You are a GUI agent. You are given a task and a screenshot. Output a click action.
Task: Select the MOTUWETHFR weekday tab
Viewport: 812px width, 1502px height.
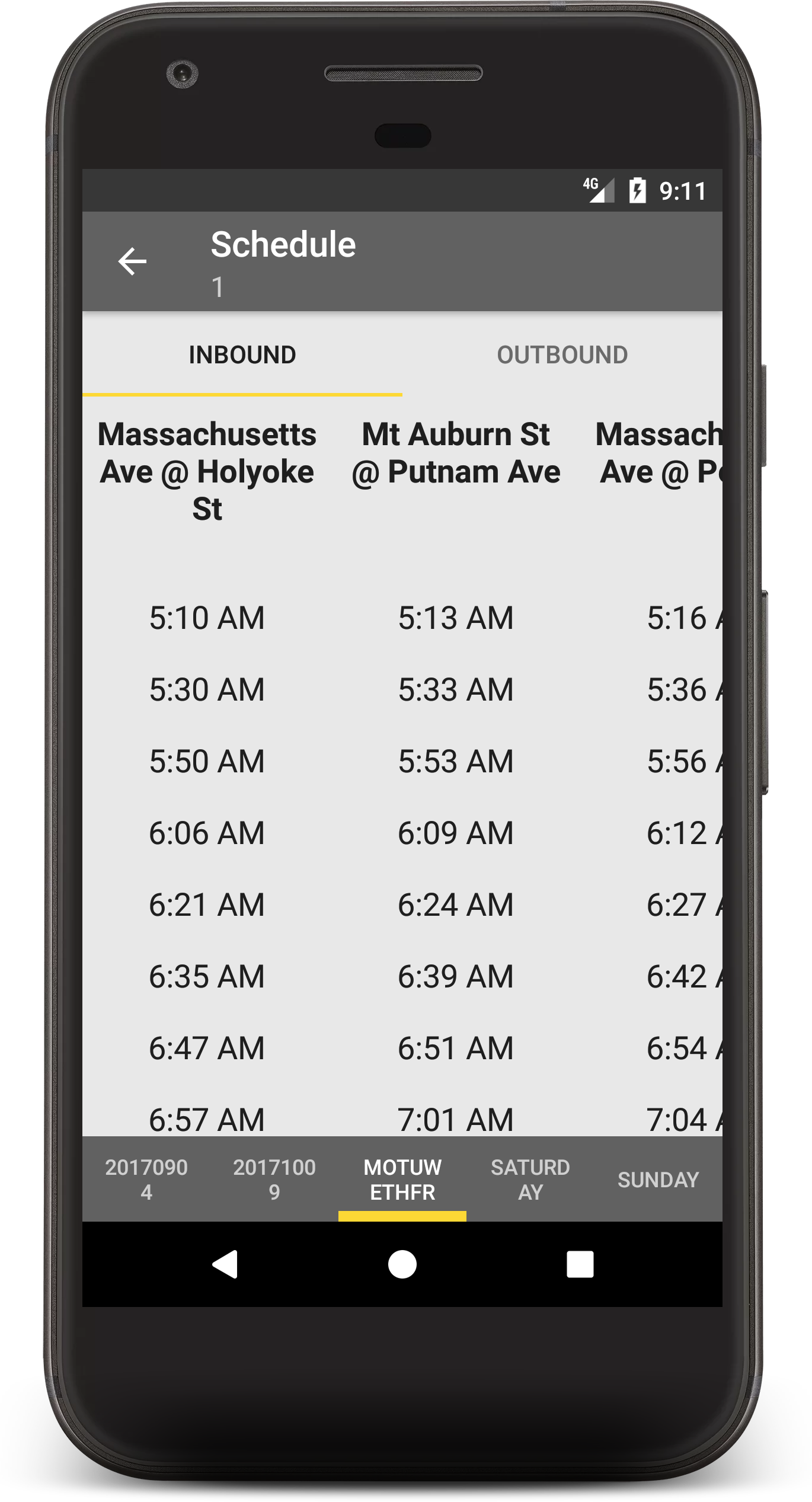tap(402, 1179)
